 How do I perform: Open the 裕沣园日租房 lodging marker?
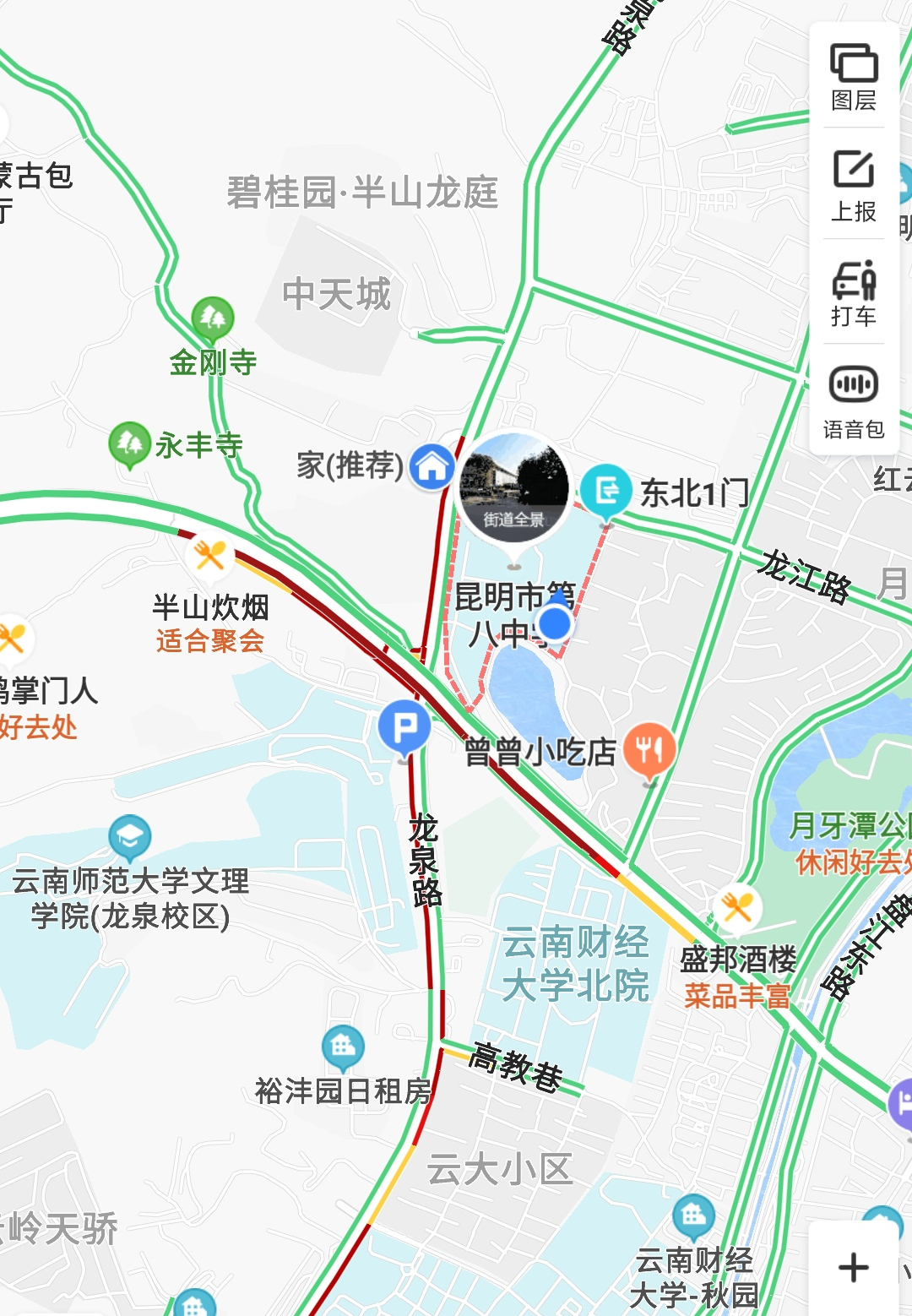click(x=343, y=1047)
